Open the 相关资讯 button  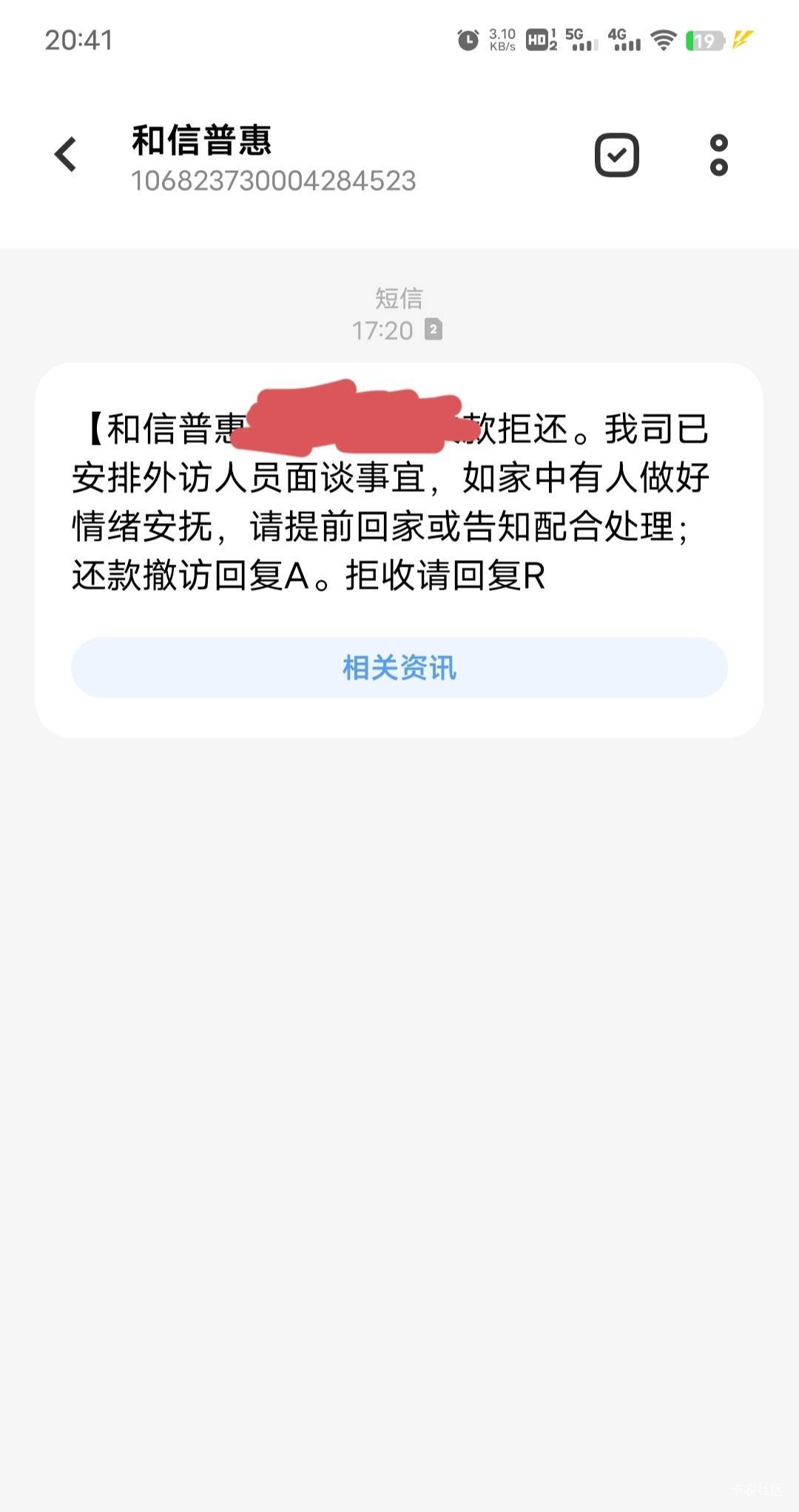(x=399, y=667)
